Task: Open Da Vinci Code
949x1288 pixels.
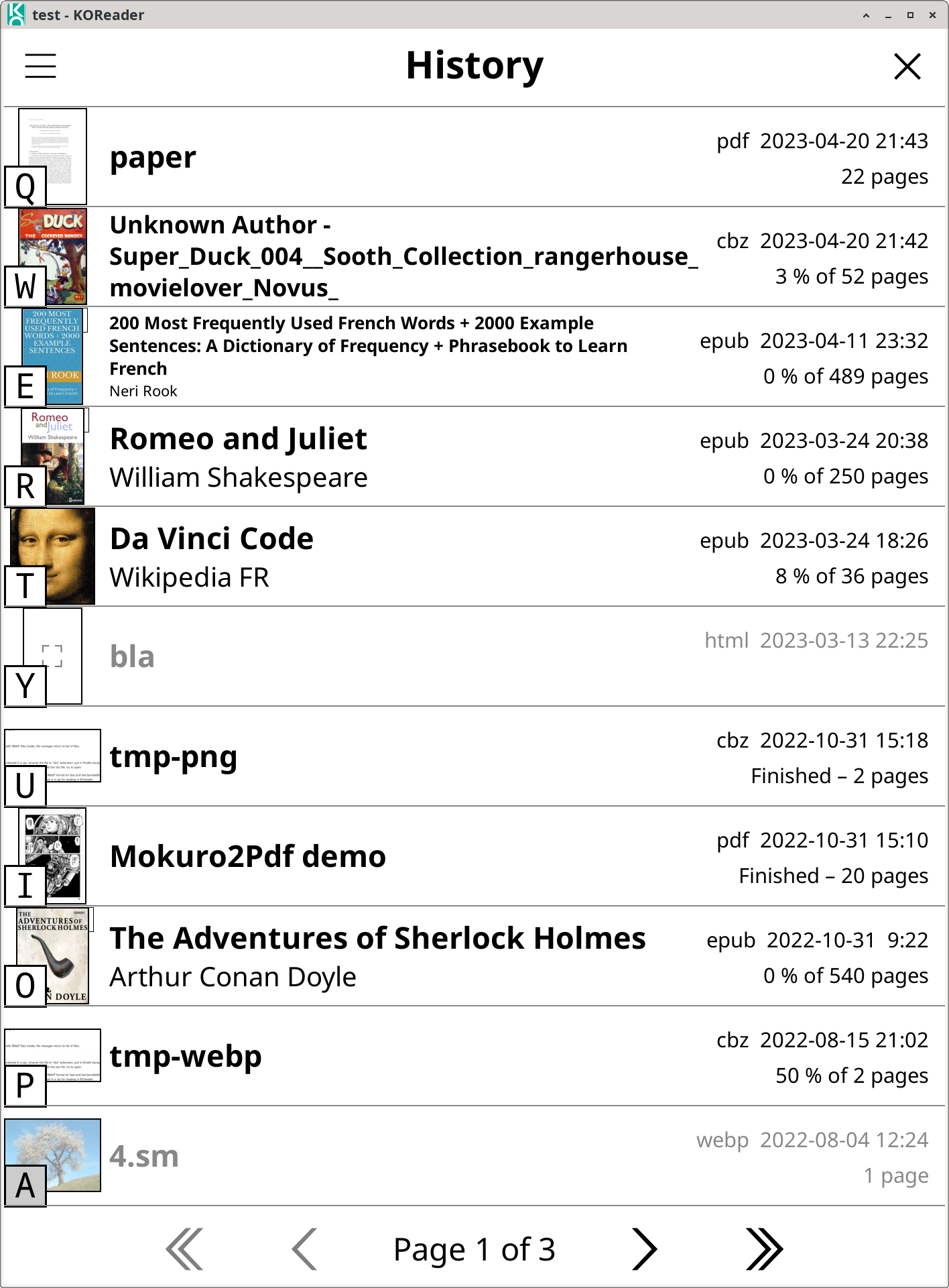Action: click(402, 557)
